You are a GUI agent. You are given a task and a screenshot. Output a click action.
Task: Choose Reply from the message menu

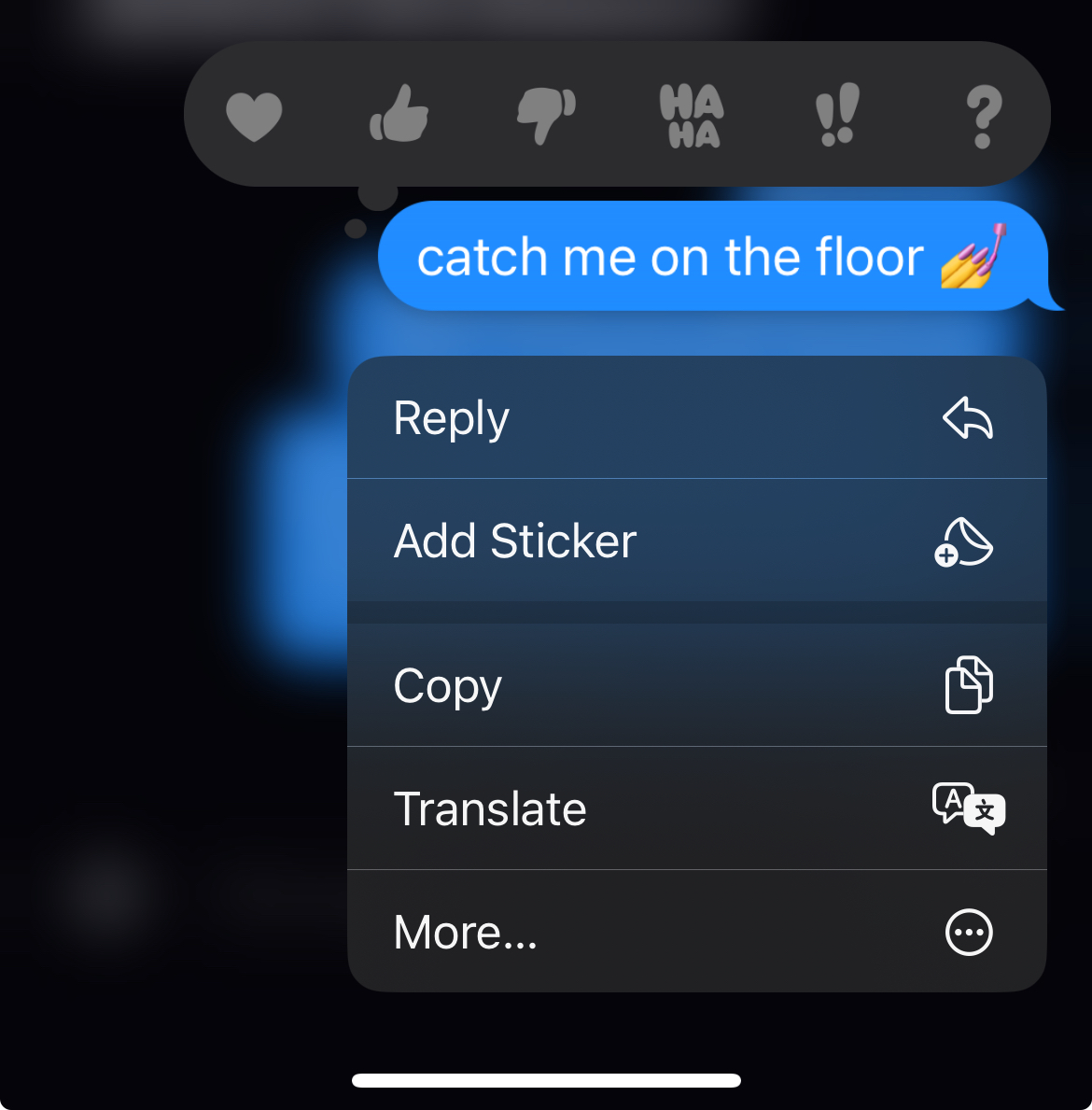coord(696,417)
